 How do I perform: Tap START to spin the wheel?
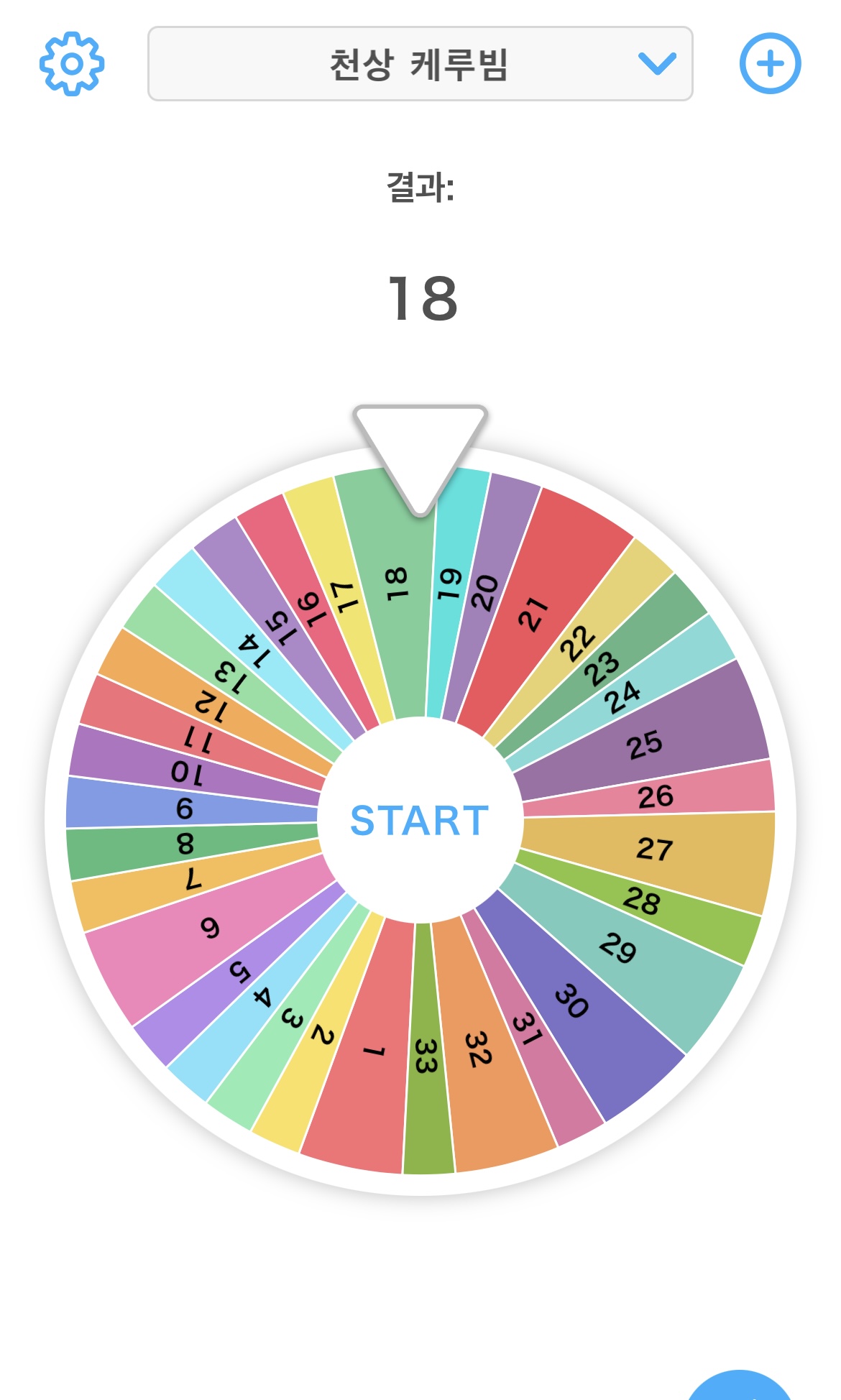420,821
